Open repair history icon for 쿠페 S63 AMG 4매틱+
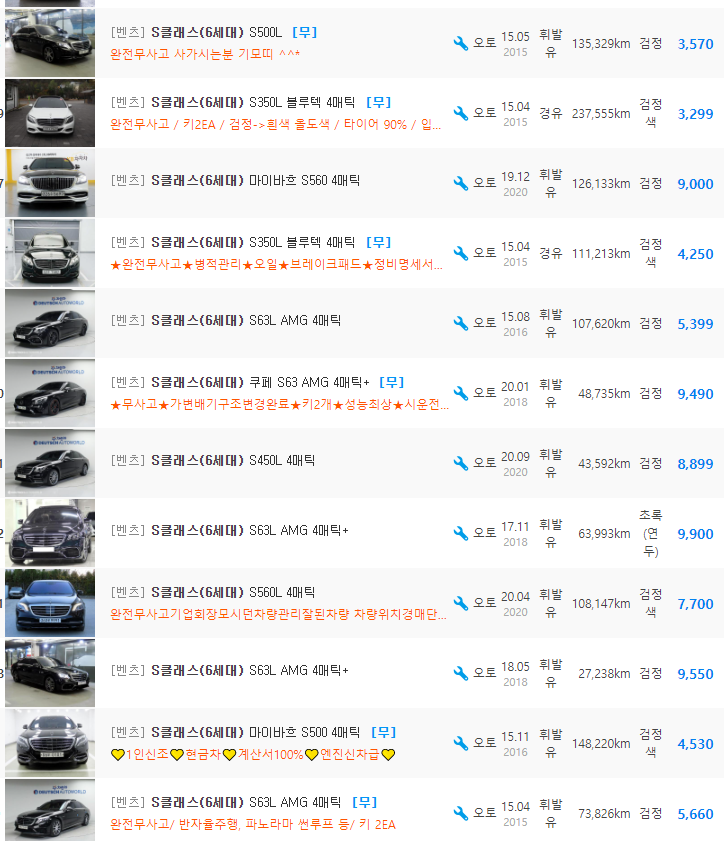Viewport: 724px width, 841px height. click(461, 392)
